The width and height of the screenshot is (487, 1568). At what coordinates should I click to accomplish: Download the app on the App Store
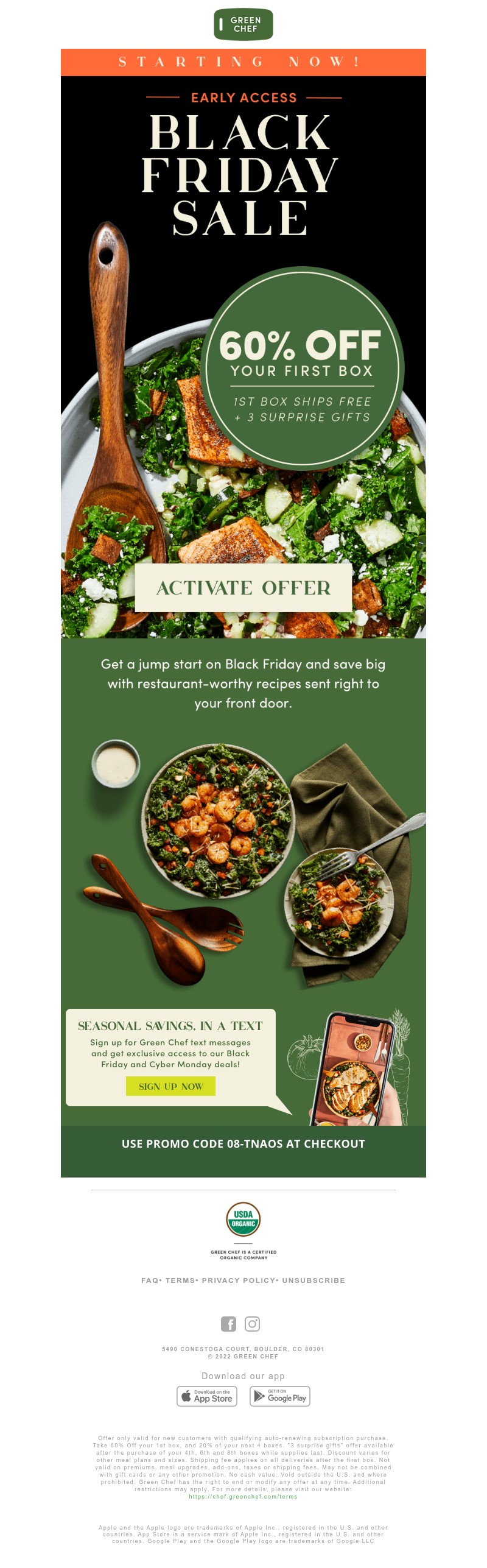pos(207,1396)
